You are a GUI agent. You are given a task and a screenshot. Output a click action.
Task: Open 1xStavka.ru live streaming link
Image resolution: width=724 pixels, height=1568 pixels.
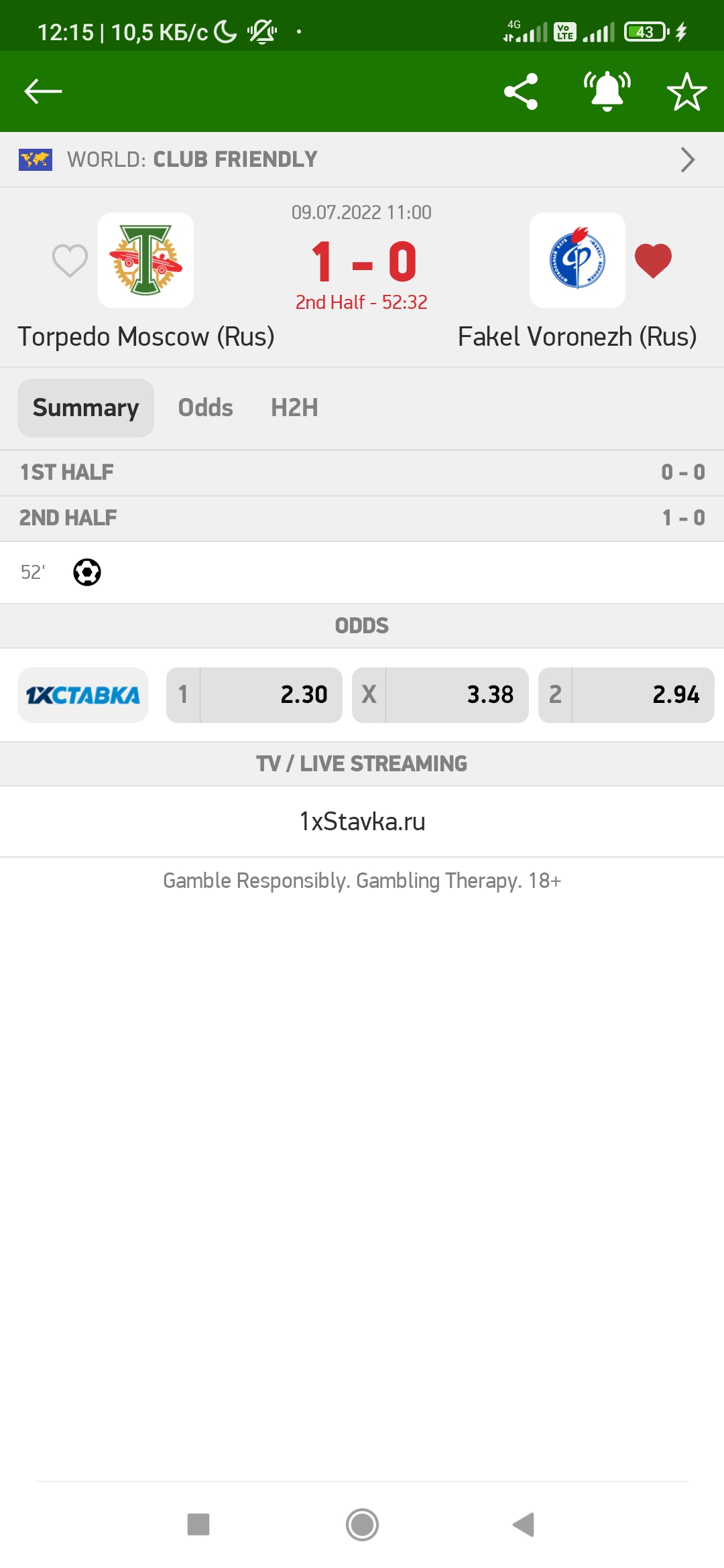[362, 822]
